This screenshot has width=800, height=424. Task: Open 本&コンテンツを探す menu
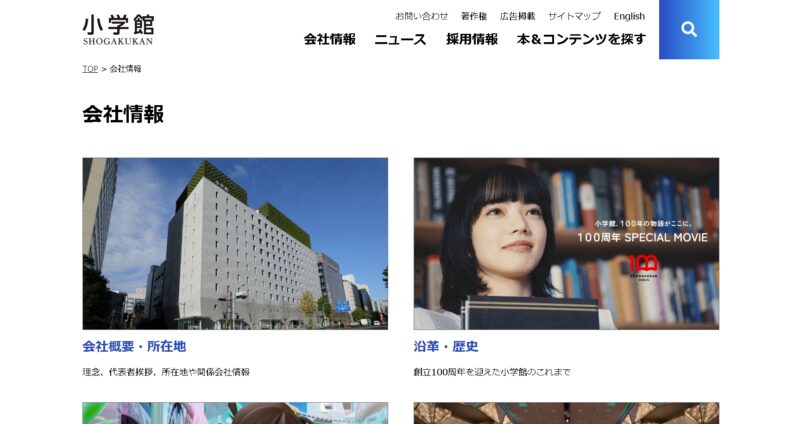pos(581,40)
